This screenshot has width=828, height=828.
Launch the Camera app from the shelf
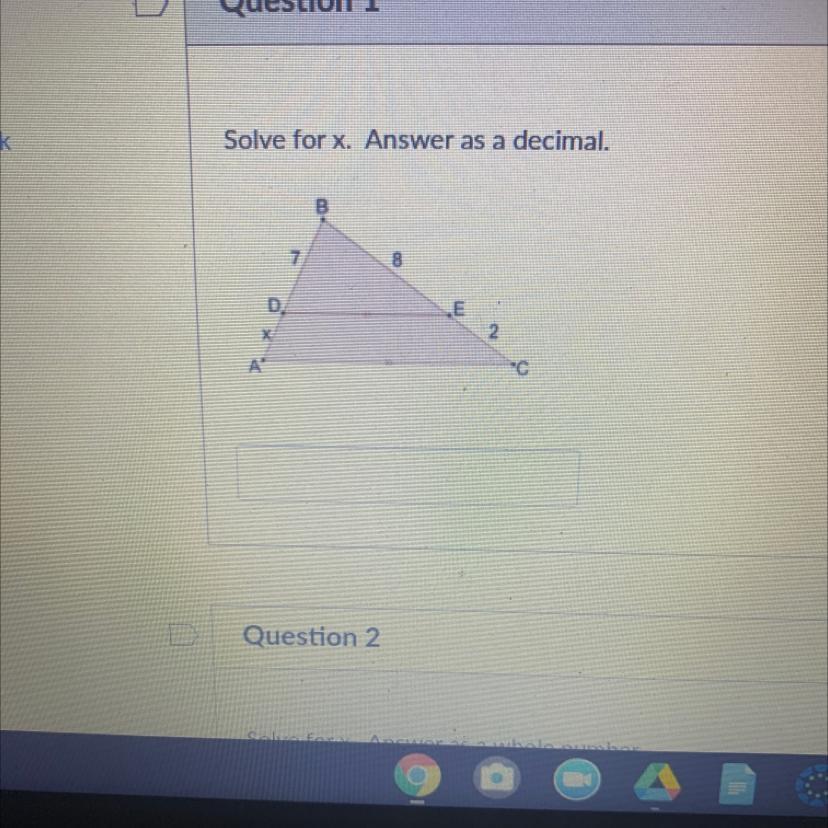[x=496, y=777]
